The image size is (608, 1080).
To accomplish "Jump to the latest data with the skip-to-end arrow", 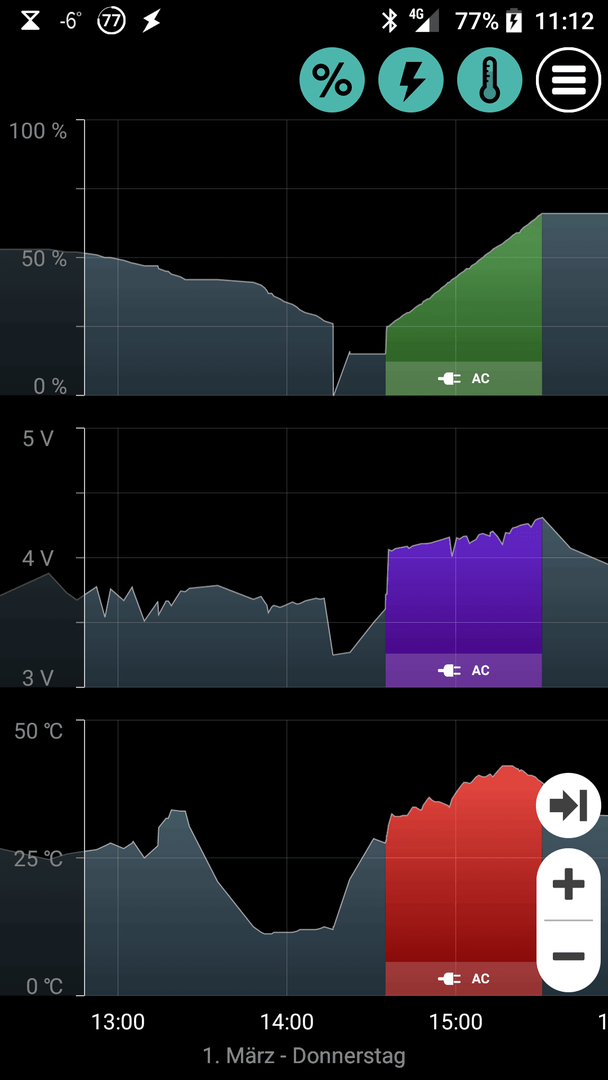I will coord(569,805).
